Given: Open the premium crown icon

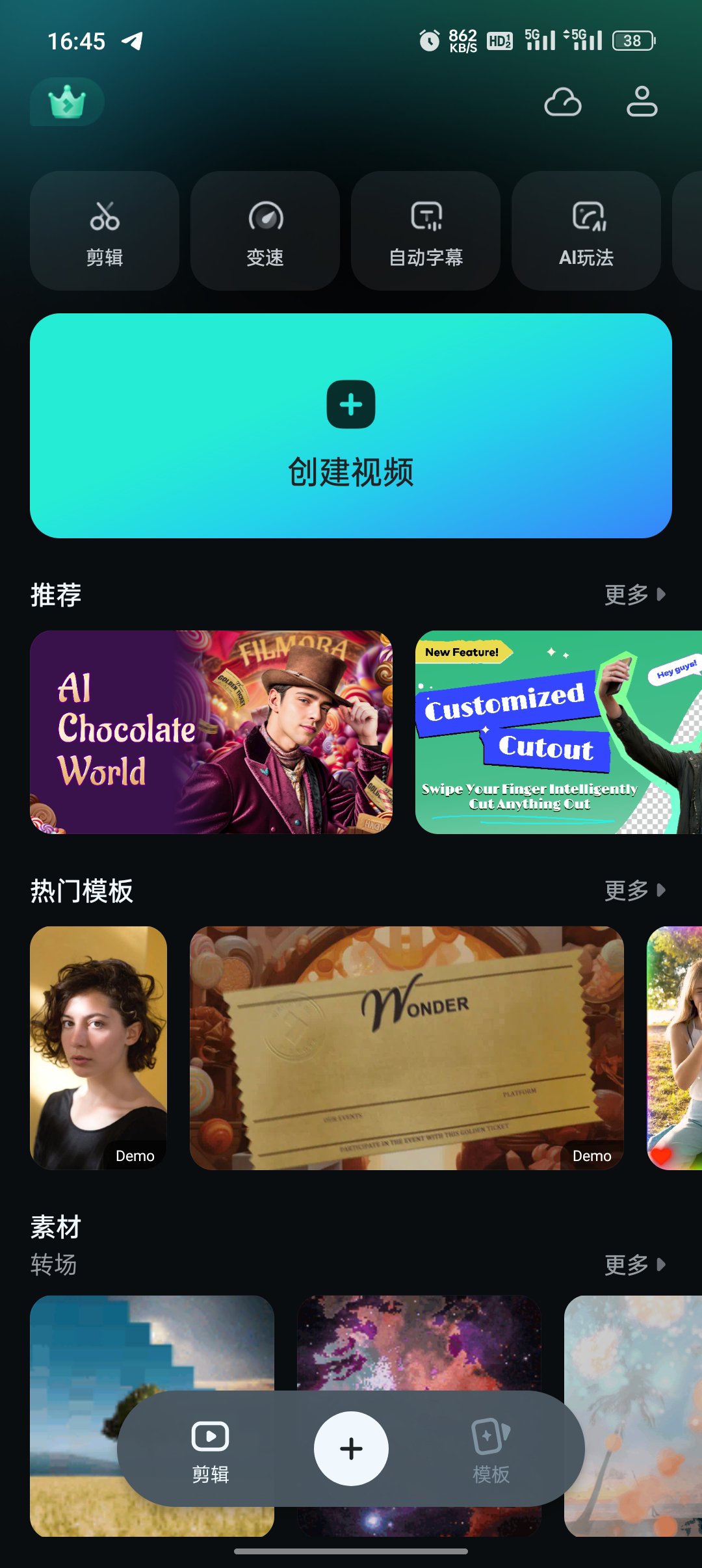Looking at the screenshot, I should click(x=67, y=102).
